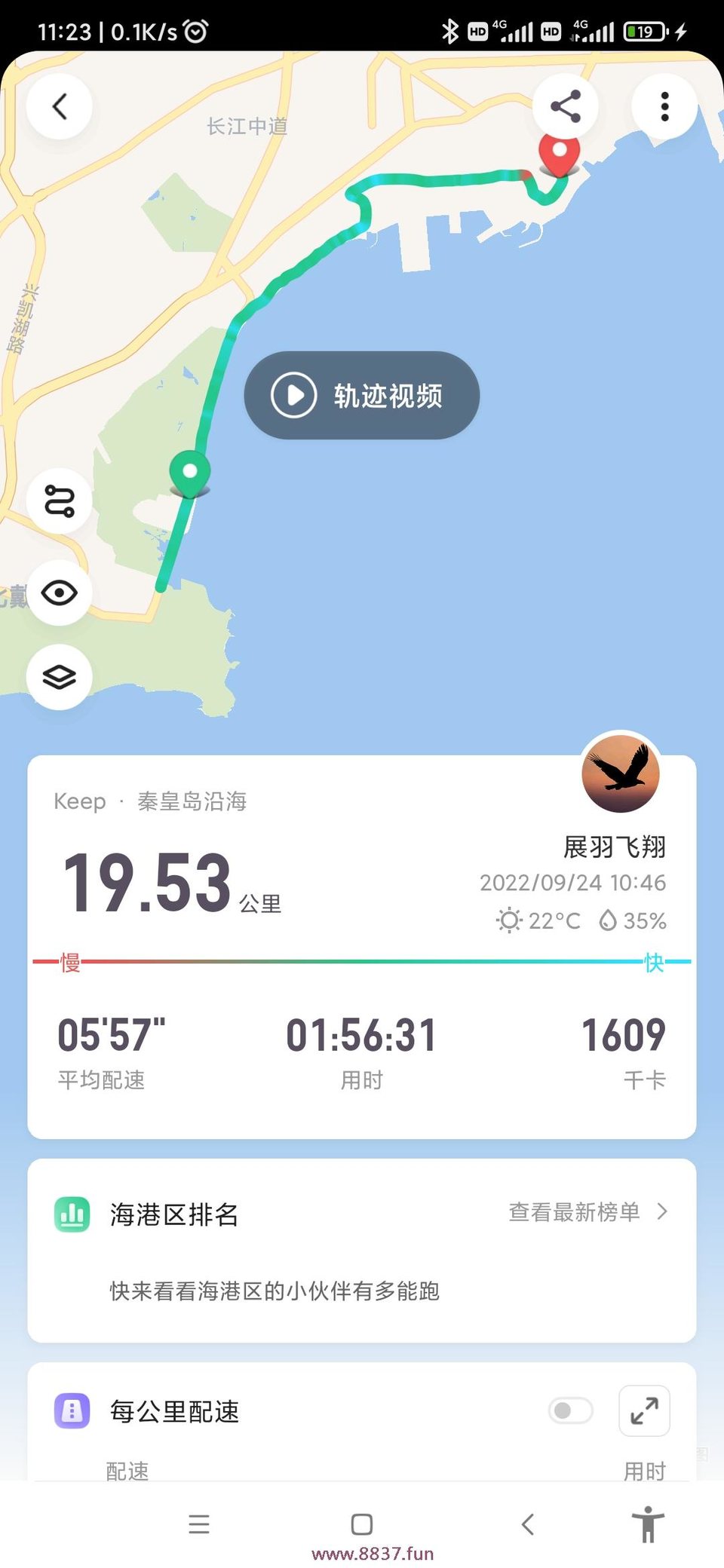Tap the route path icon button
Viewport: 724px width, 1568px height.
(60, 501)
